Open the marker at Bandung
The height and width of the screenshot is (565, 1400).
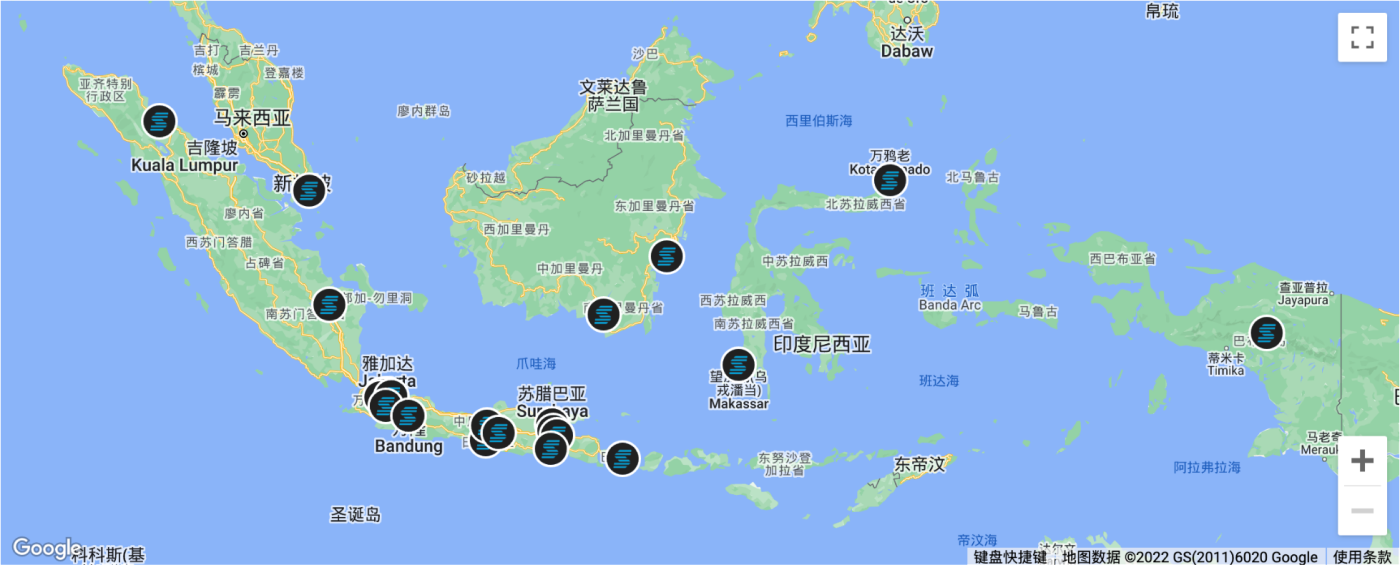point(408,416)
